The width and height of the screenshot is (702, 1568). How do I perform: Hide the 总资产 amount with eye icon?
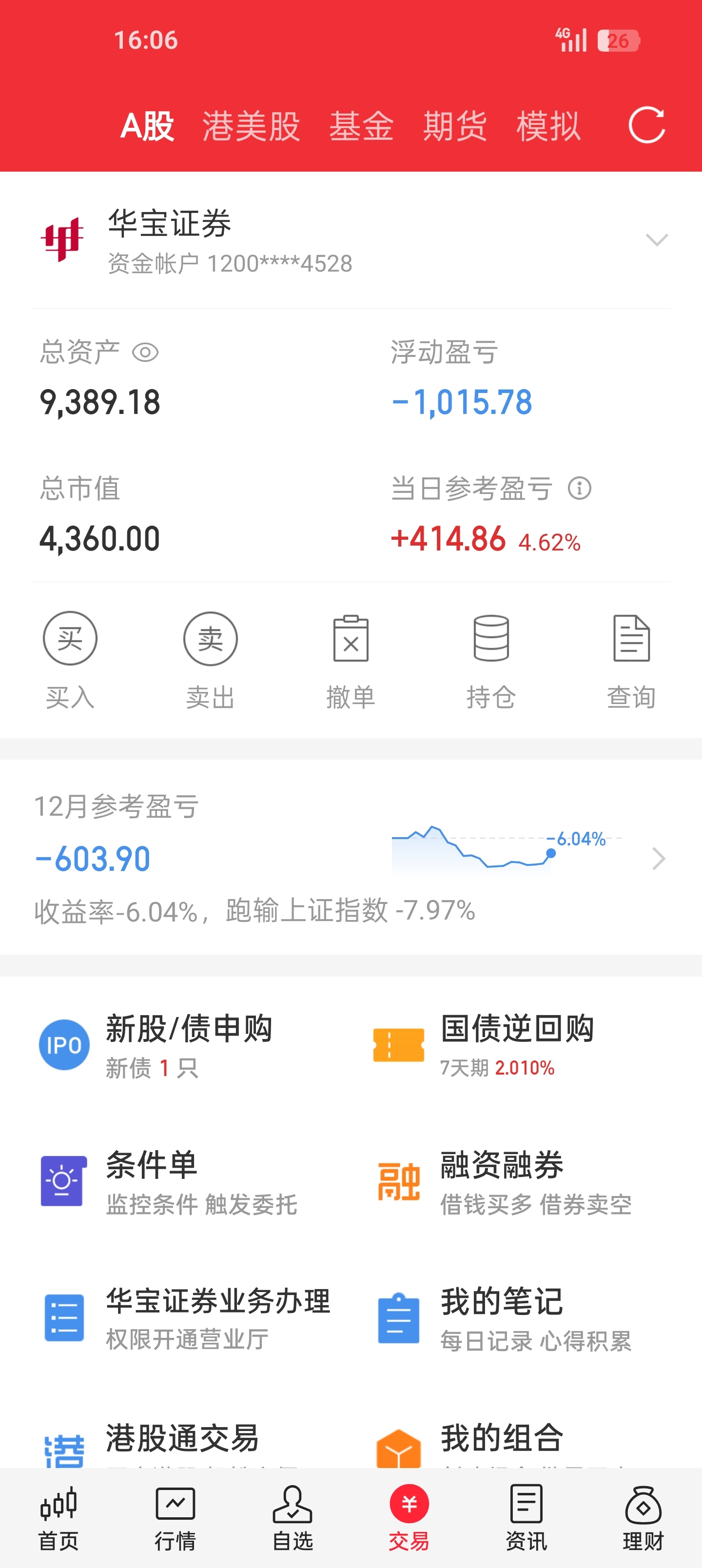point(145,353)
